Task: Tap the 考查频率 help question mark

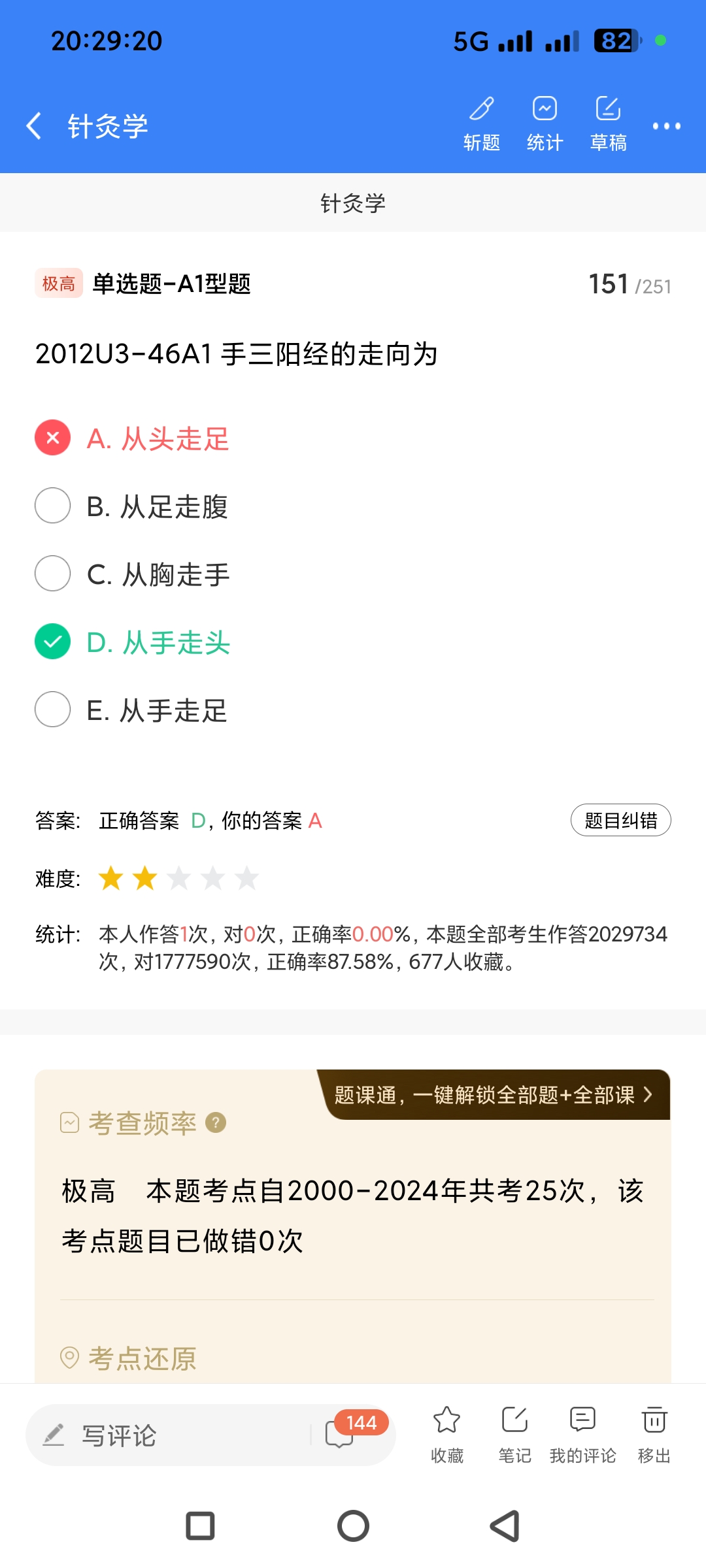Action: pos(216,1122)
